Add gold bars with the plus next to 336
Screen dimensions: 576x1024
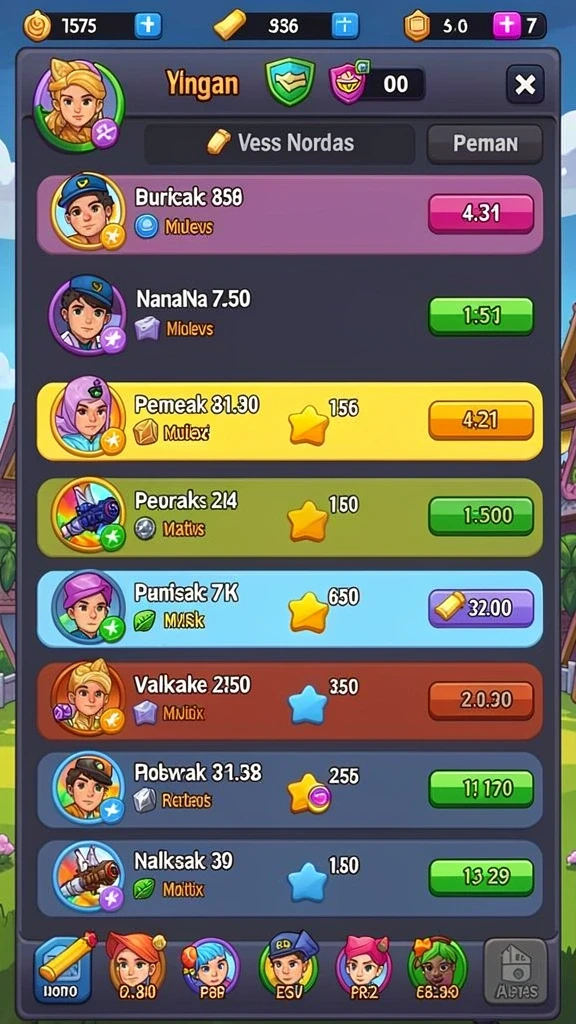343,26
